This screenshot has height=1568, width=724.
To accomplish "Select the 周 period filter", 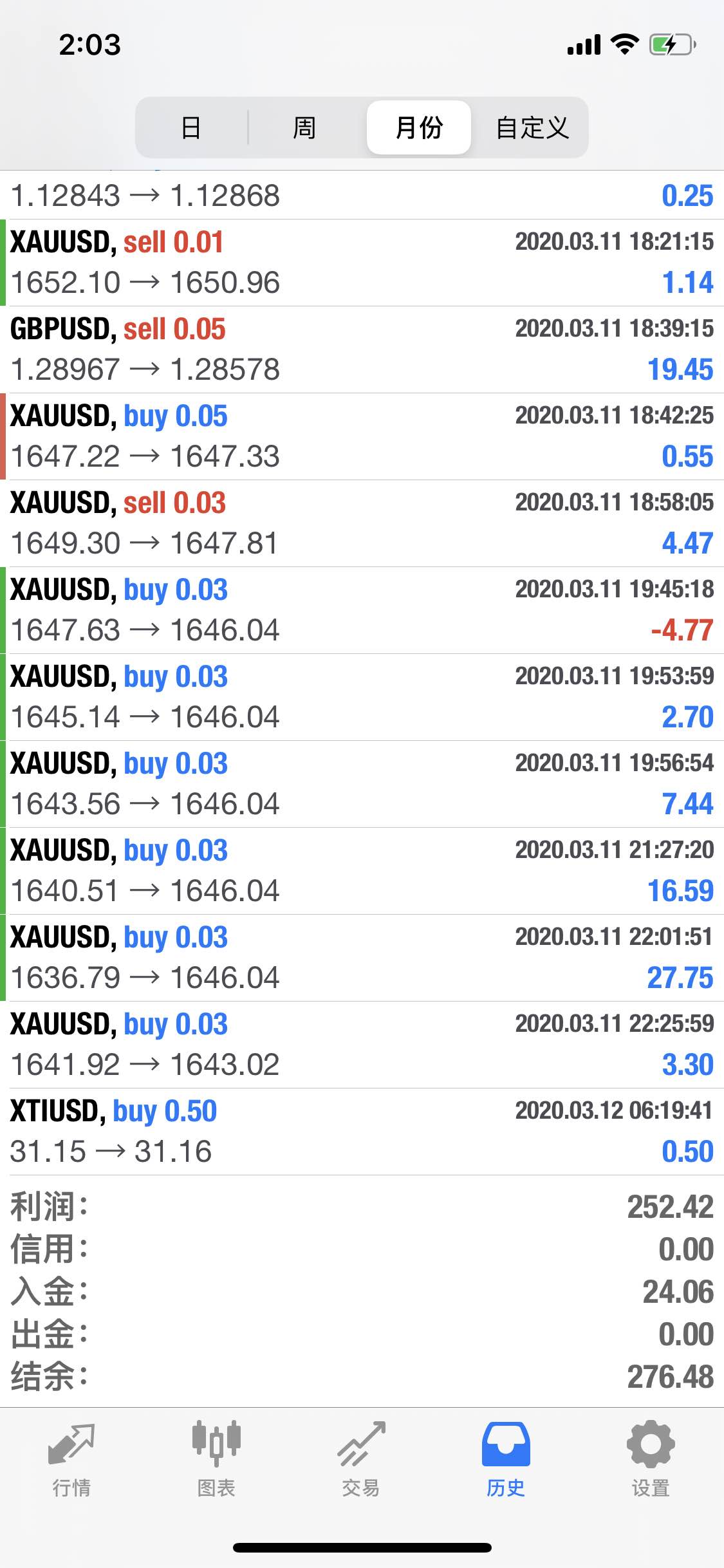I will [x=304, y=127].
